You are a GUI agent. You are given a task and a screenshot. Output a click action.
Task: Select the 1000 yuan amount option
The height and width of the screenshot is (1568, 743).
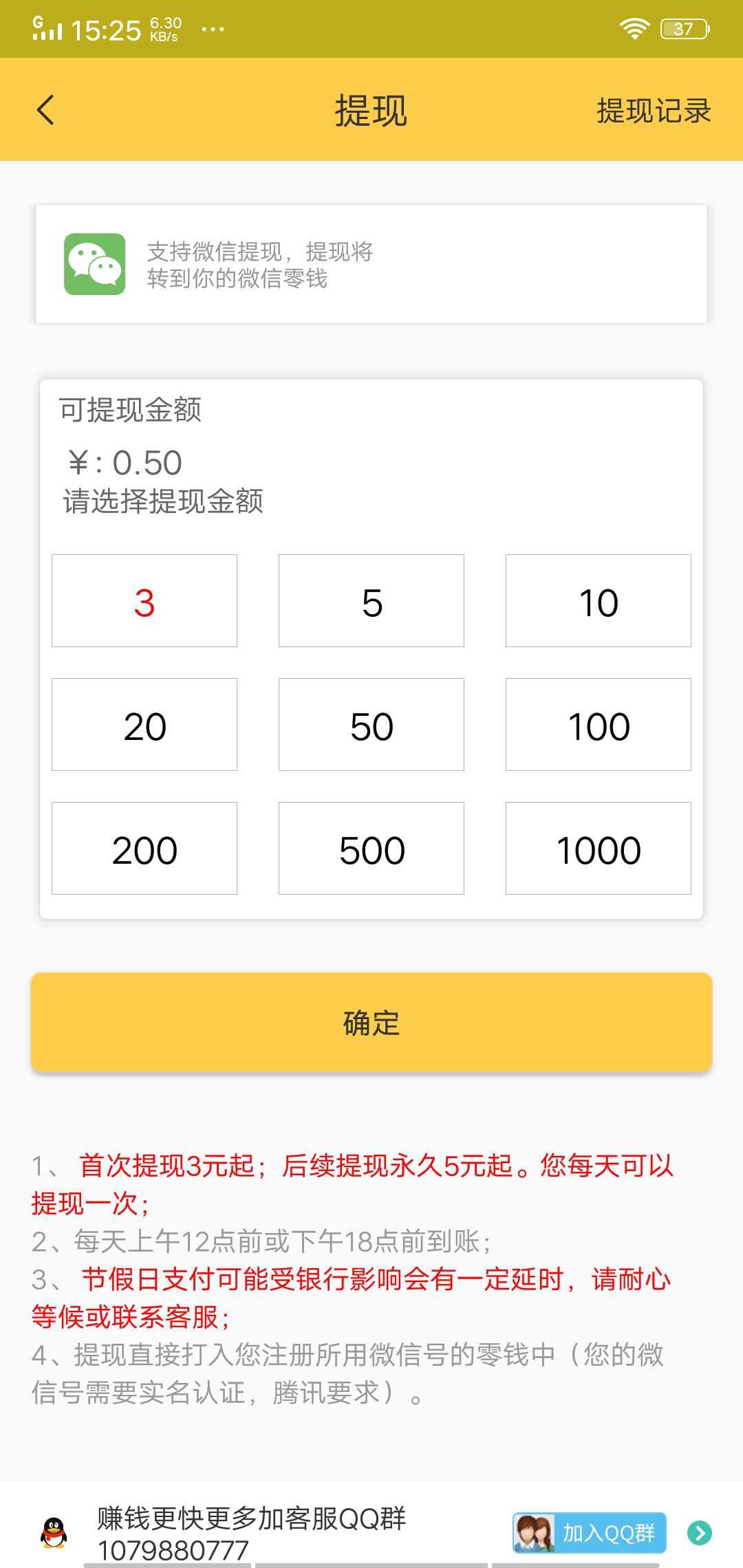[x=598, y=848]
